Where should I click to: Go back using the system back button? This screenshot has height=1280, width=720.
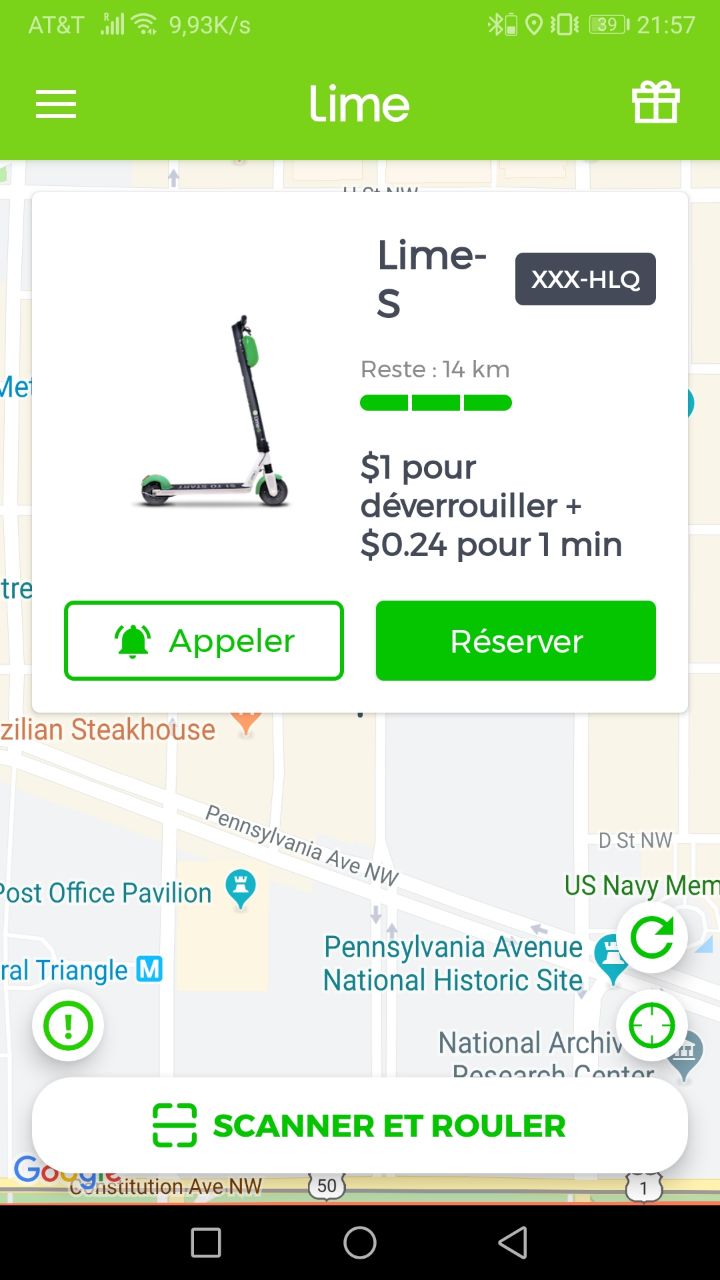pos(512,1243)
